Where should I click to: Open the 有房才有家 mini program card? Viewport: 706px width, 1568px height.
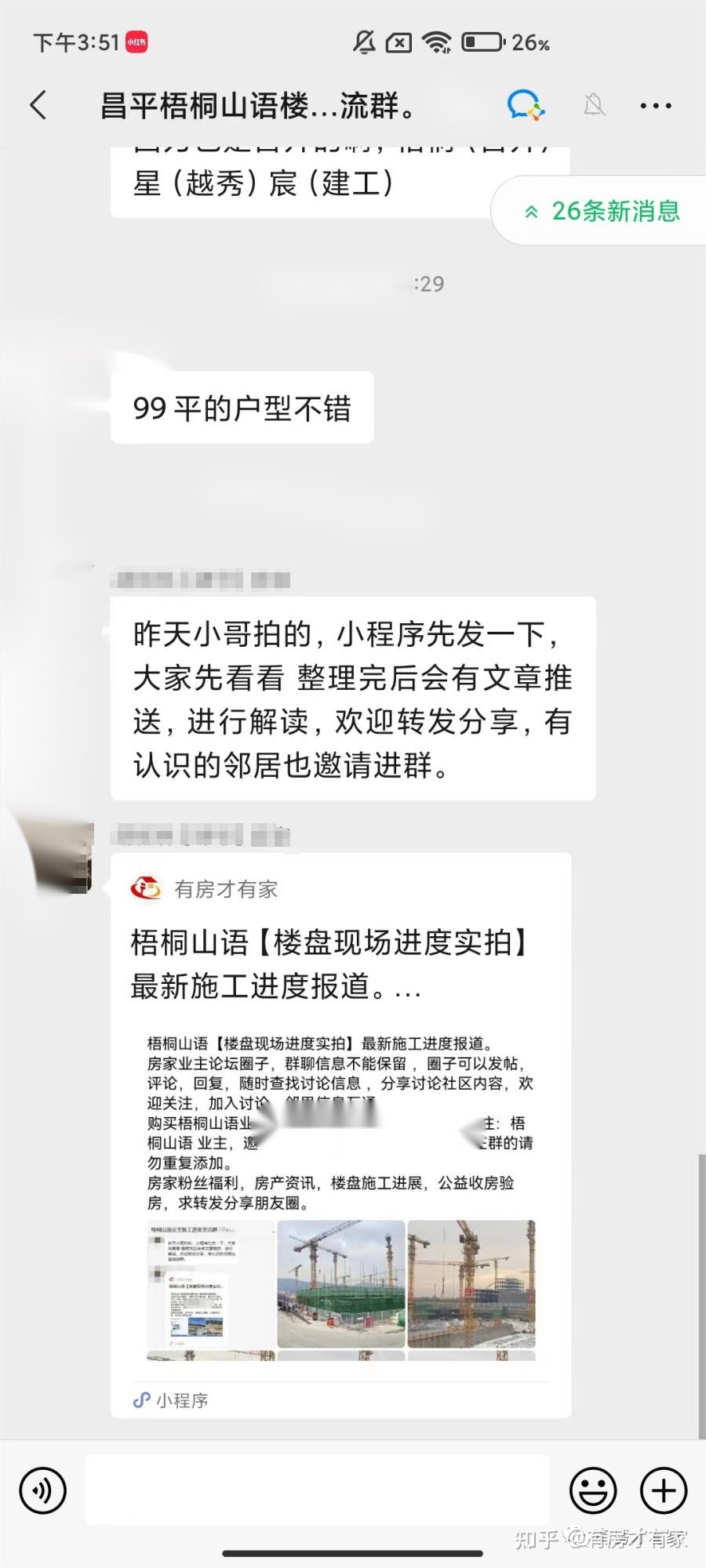[x=340, y=1134]
